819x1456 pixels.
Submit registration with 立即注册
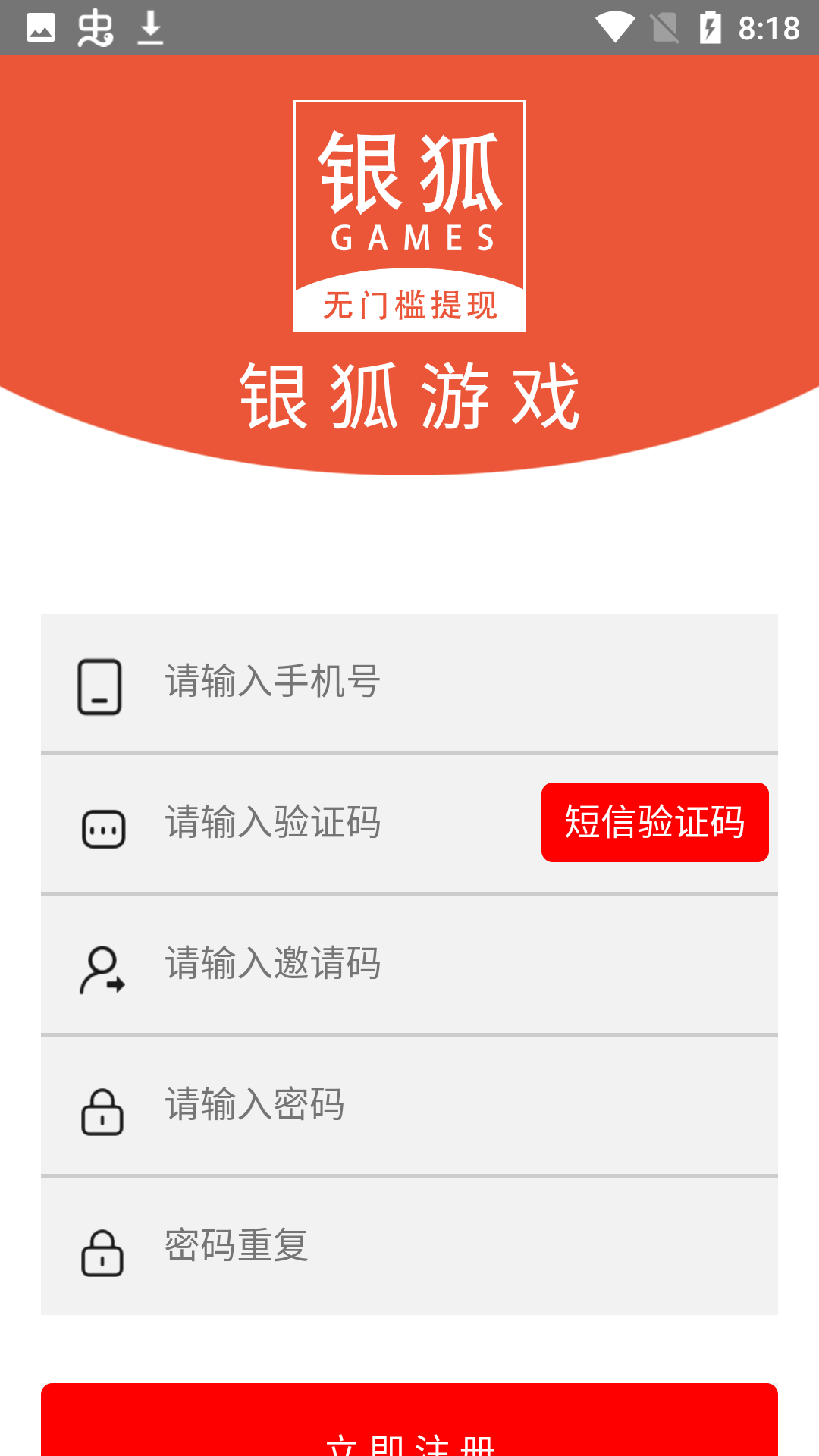(409, 1429)
